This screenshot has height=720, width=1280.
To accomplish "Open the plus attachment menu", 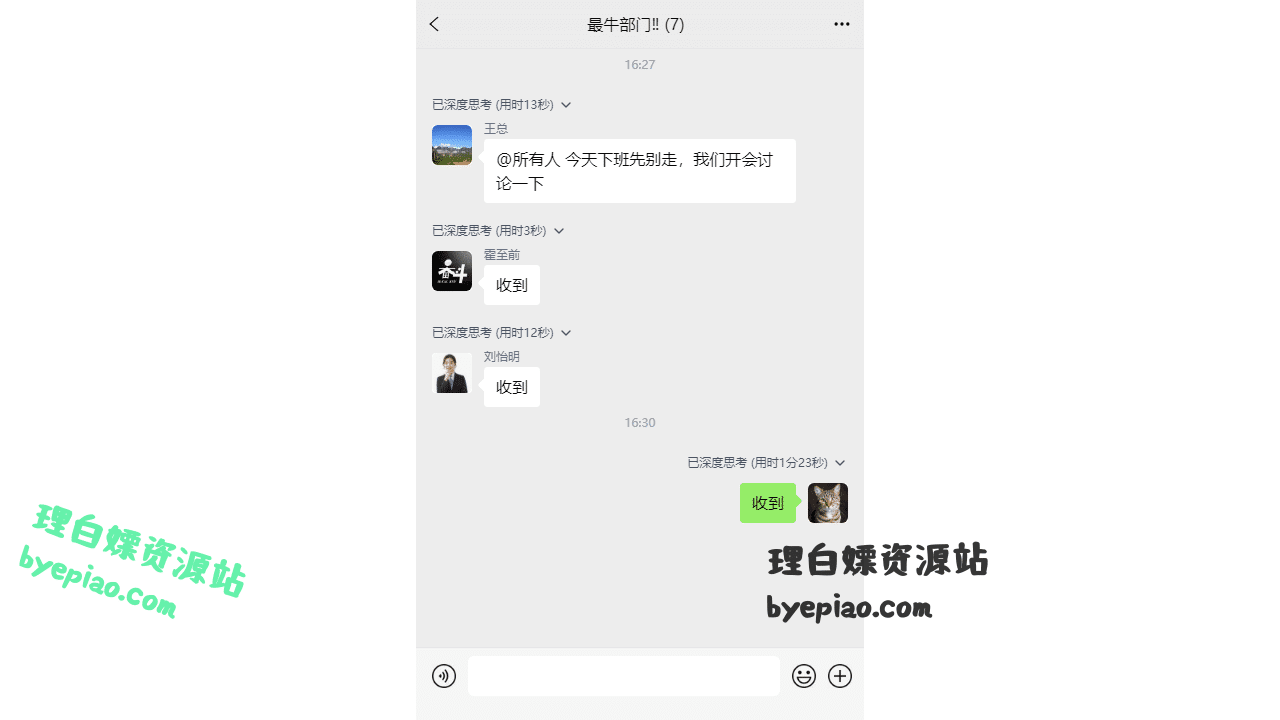I will tap(840, 676).
